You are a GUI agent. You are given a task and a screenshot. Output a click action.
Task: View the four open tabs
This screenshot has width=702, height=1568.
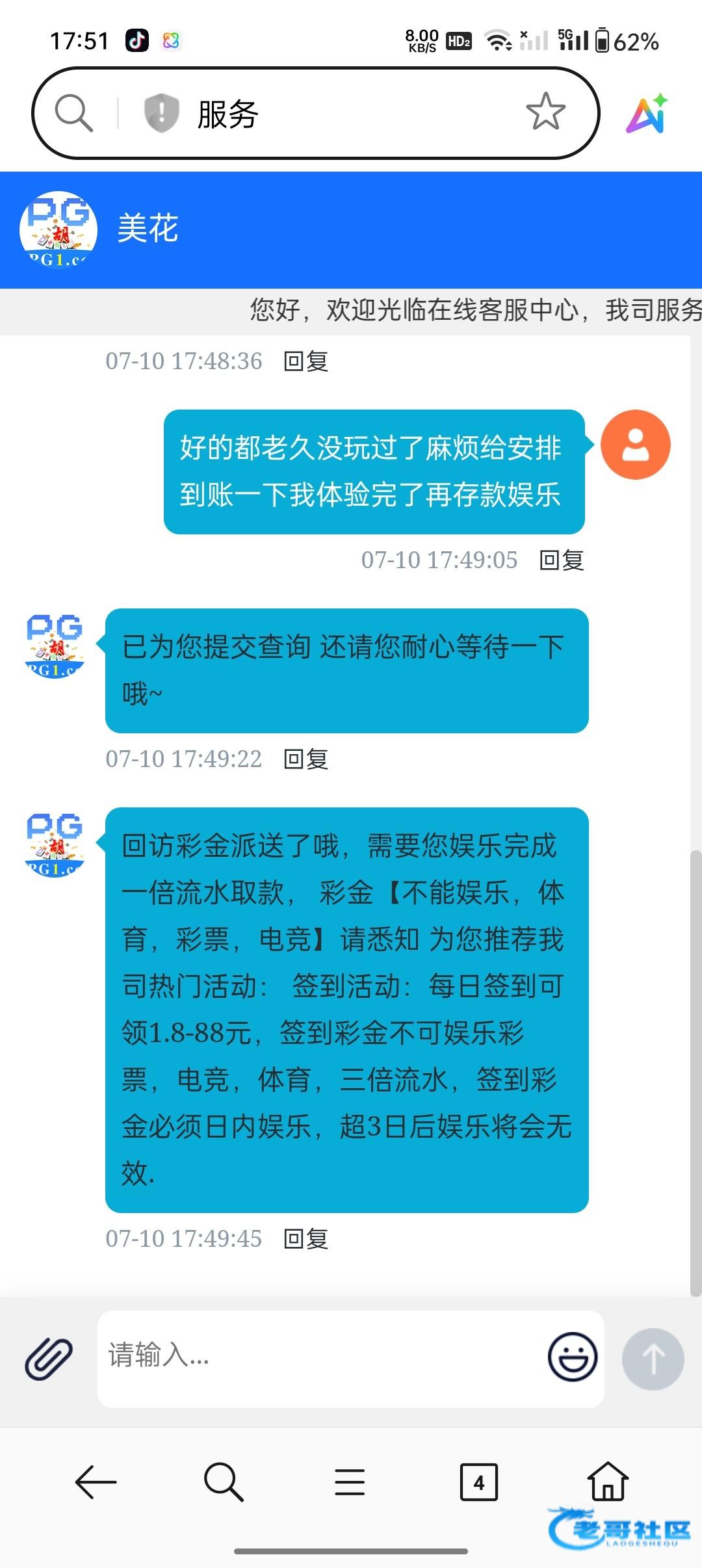[x=478, y=1482]
